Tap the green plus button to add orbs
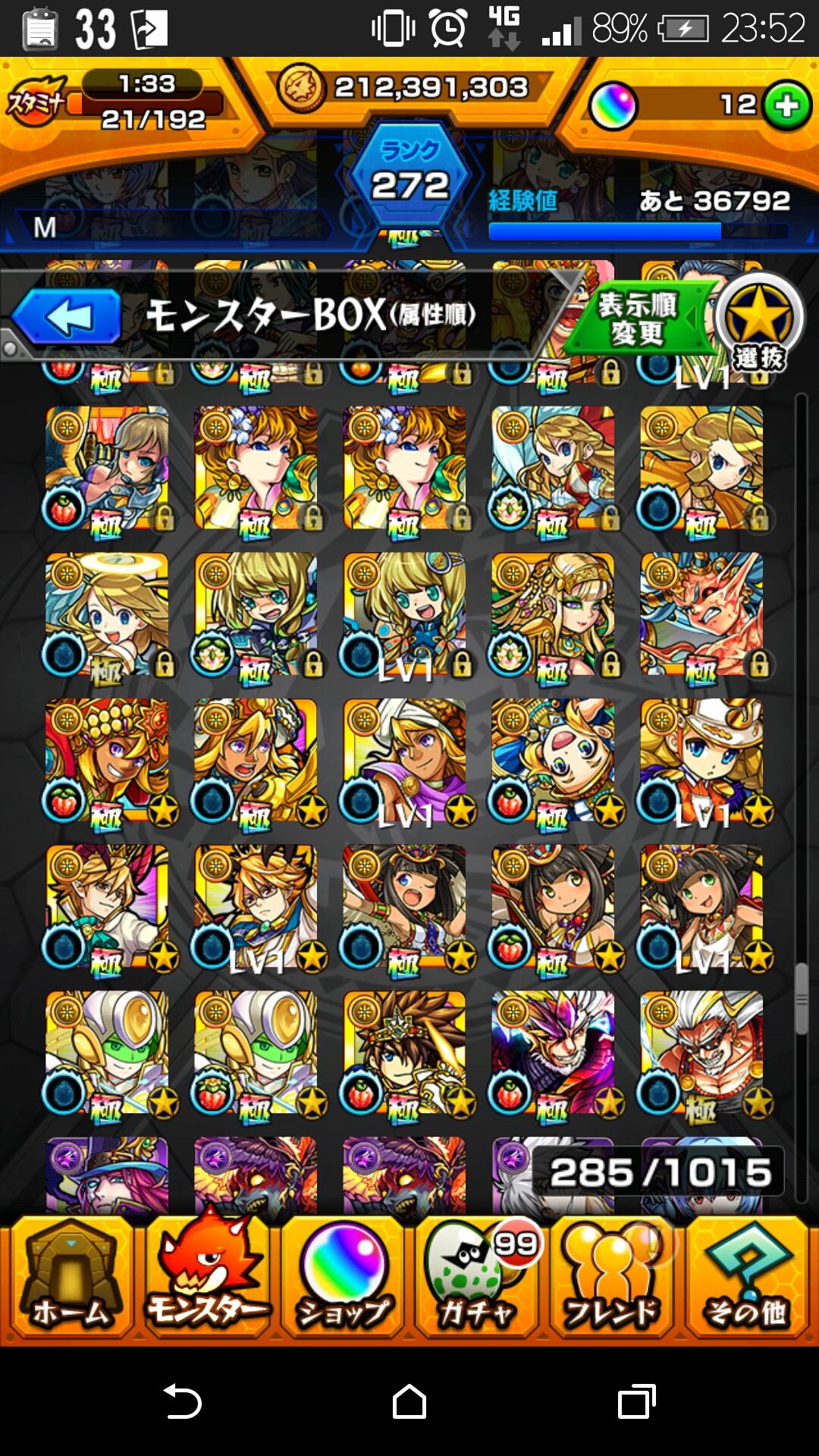819x1456 pixels. pos(786,105)
